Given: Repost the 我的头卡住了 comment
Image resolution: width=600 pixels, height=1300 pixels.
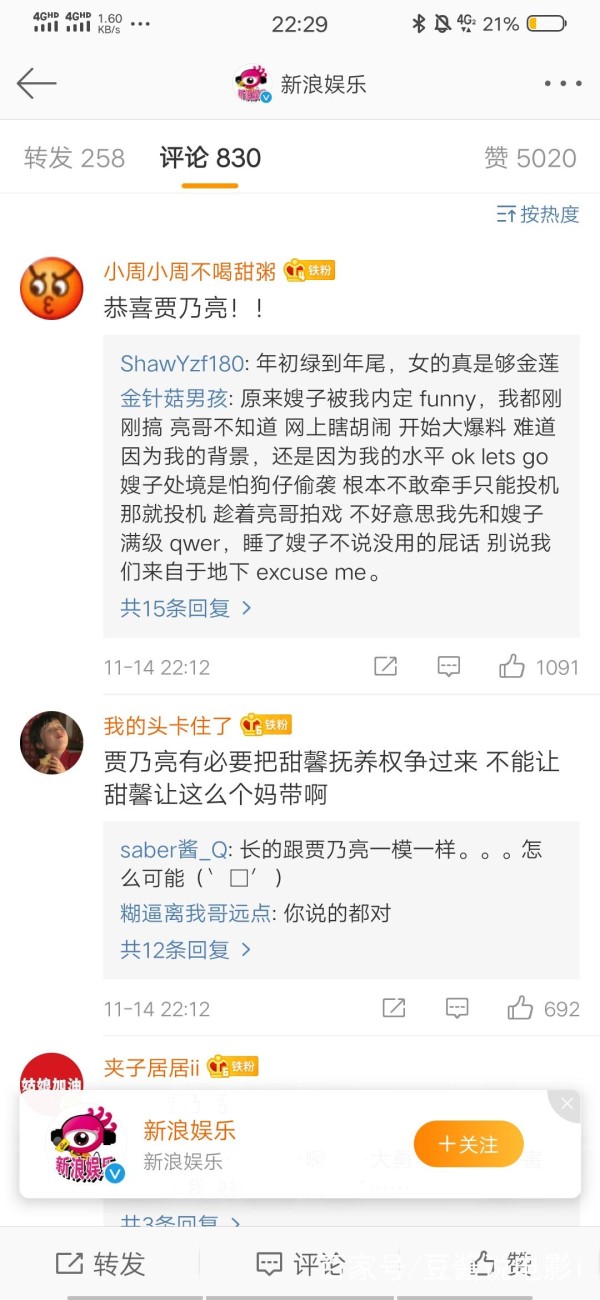Looking at the screenshot, I should 394,1008.
